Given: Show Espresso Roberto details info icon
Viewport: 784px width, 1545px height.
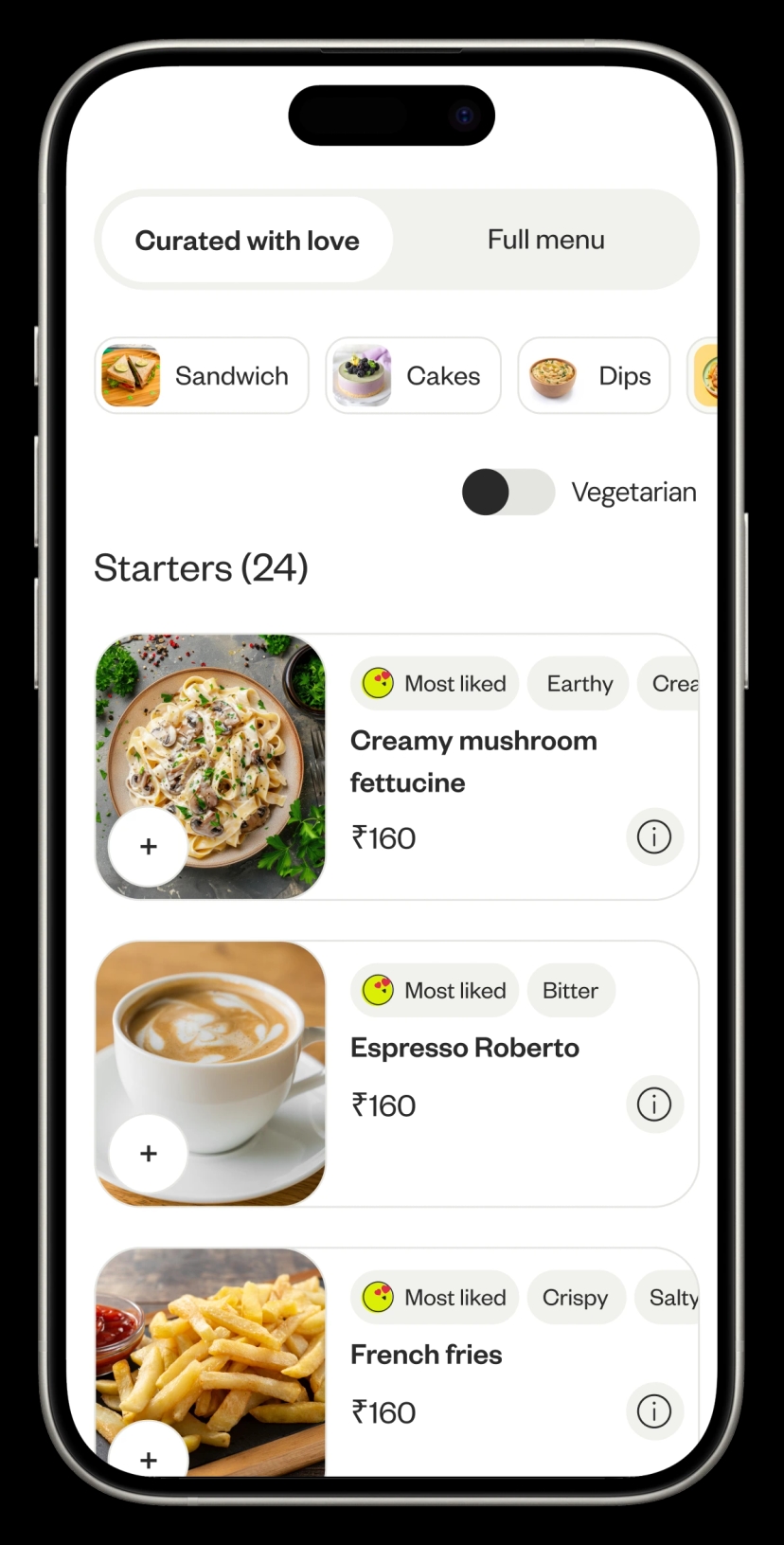Looking at the screenshot, I should pos(653,1105).
